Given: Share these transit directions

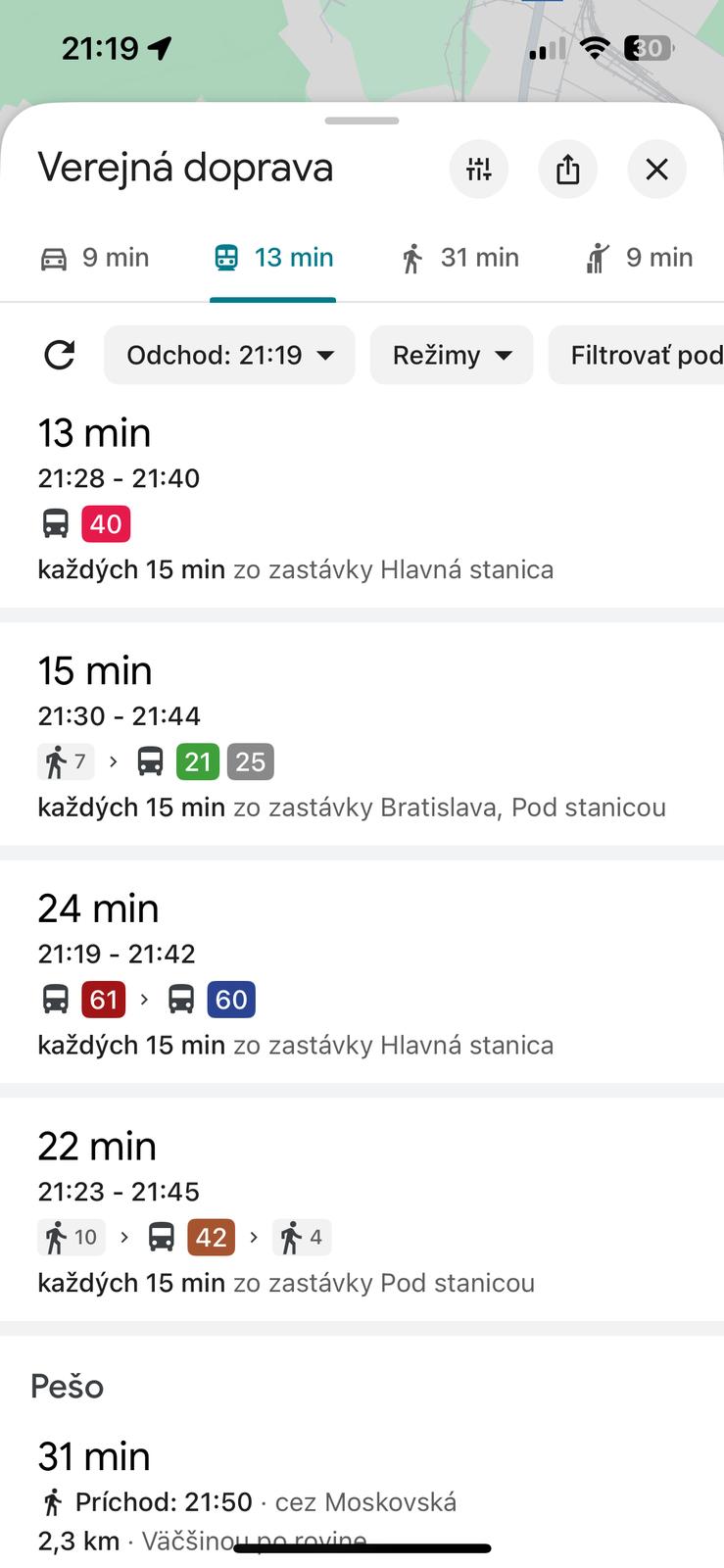Looking at the screenshot, I should tap(568, 170).
